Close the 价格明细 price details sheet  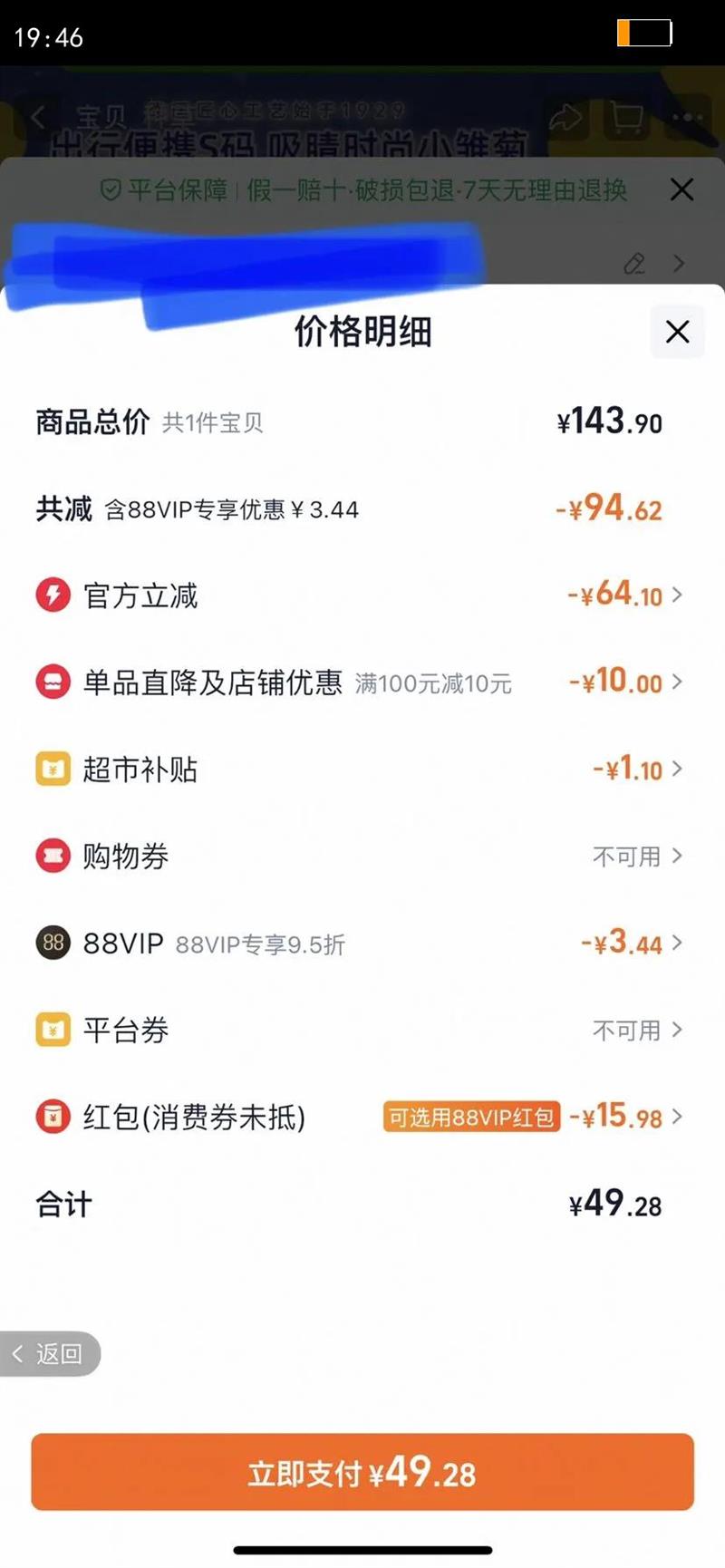click(x=677, y=332)
